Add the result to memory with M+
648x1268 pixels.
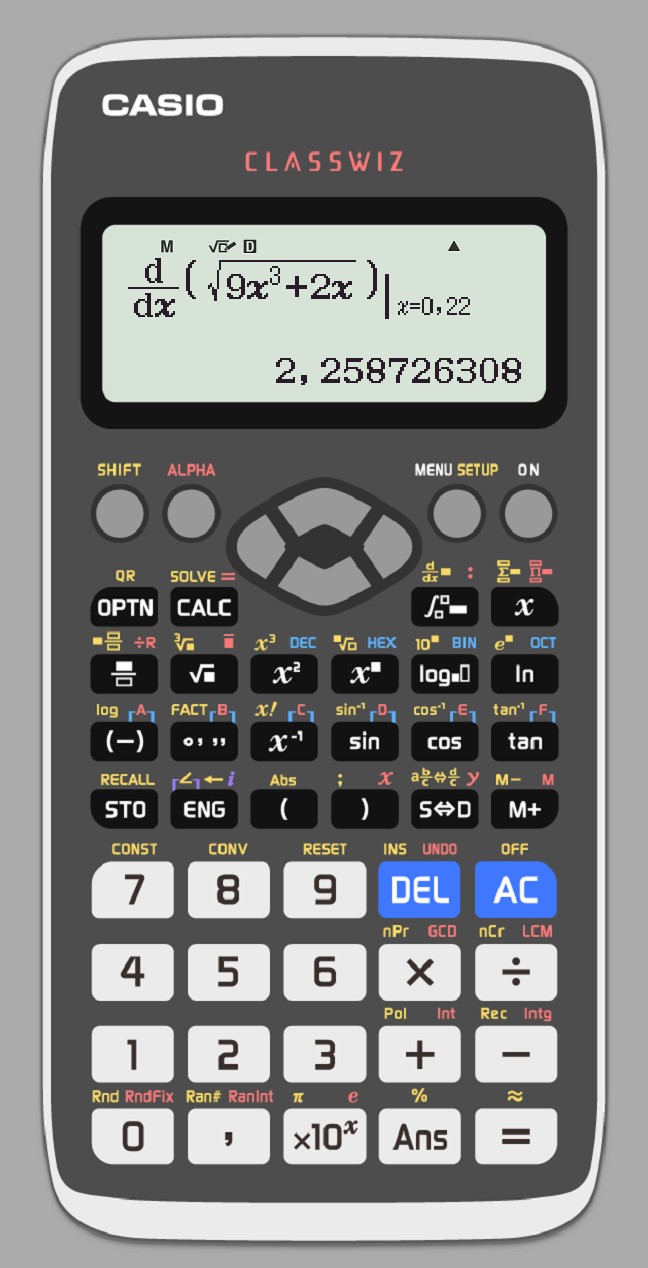click(x=524, y=809)
